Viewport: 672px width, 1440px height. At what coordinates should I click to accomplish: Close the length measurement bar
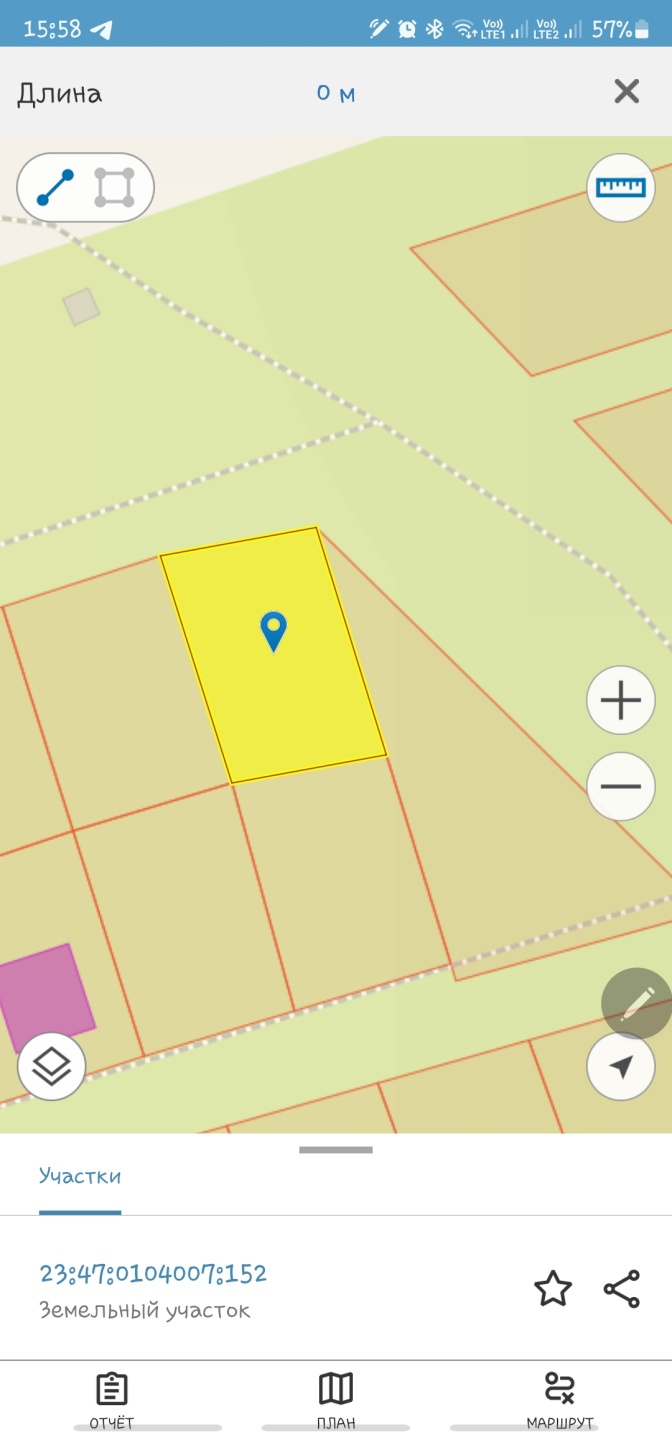(626, 92)
